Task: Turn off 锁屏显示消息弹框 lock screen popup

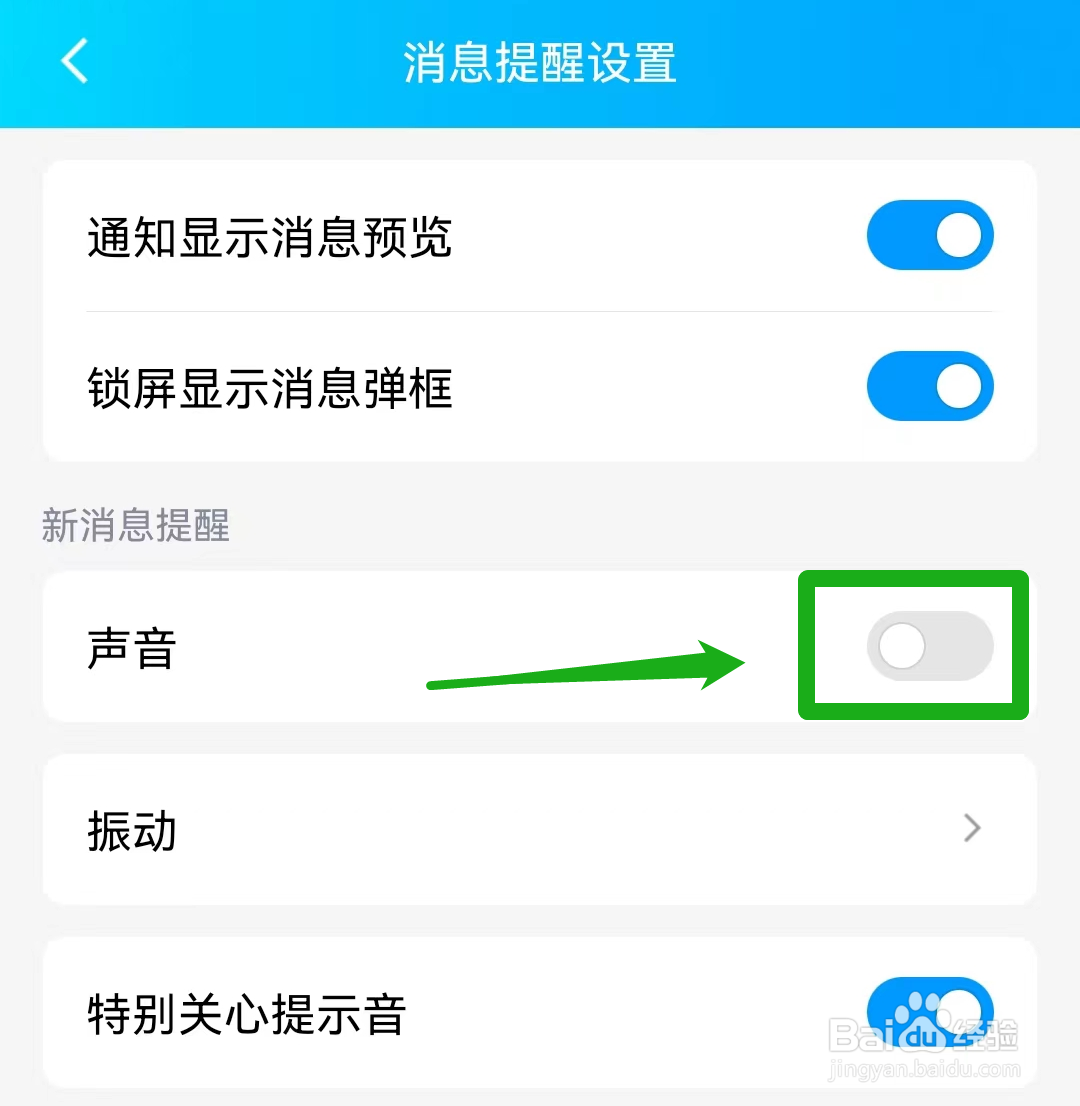Action: click(x=930, y=387)
